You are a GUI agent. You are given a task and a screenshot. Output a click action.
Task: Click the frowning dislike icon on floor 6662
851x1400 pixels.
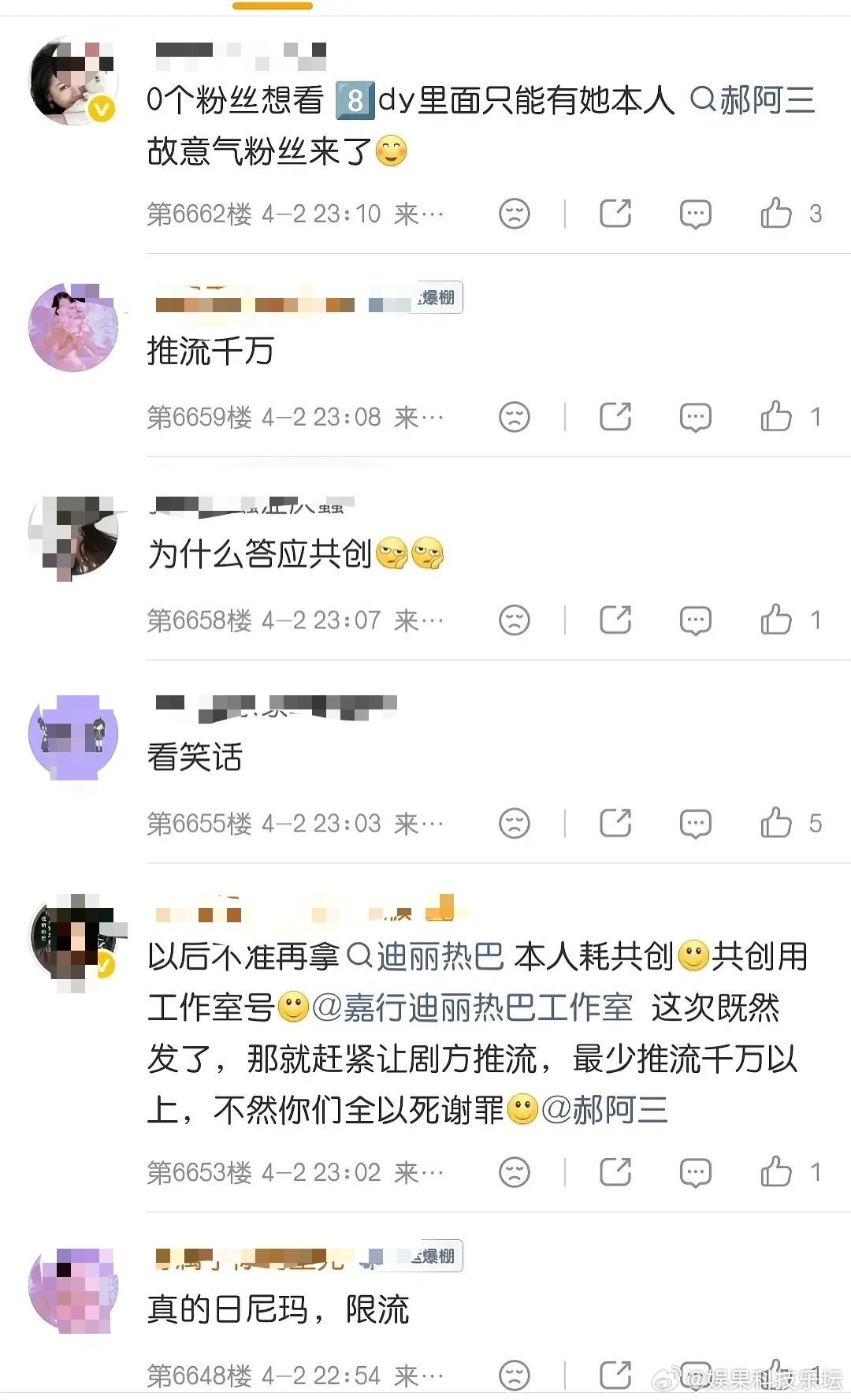(514, 213)
